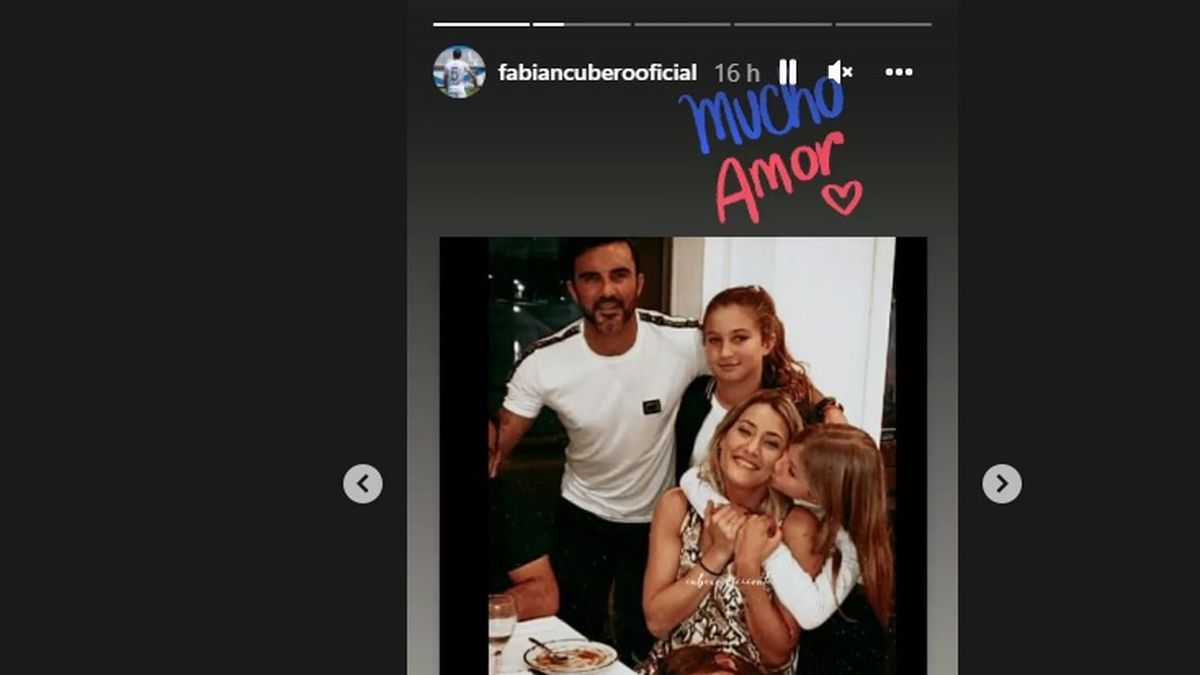Open the three-dot overflow menu

(898, 72)
